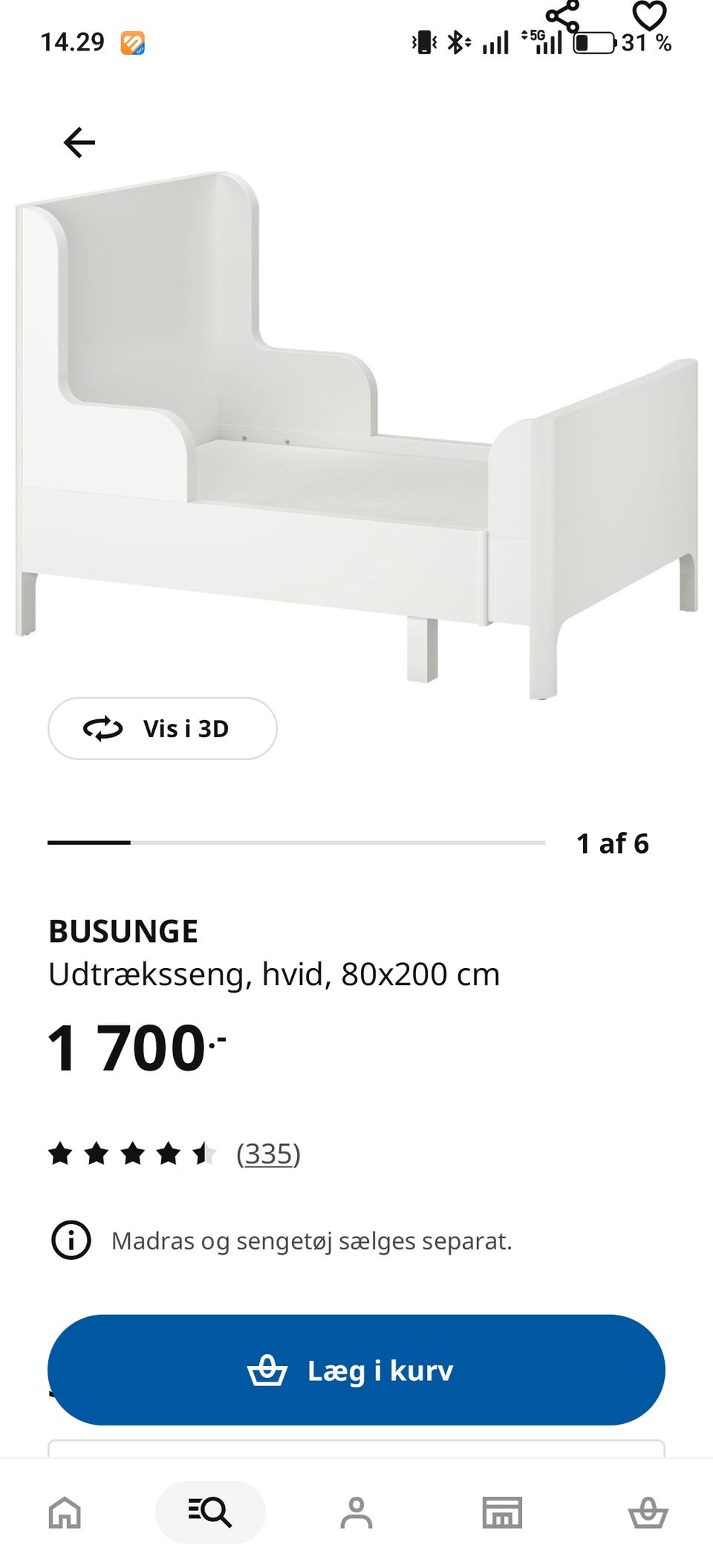The image size is (713, 1568).
Task: Open the 335 reviews link
Action: tap(268, 1154)
